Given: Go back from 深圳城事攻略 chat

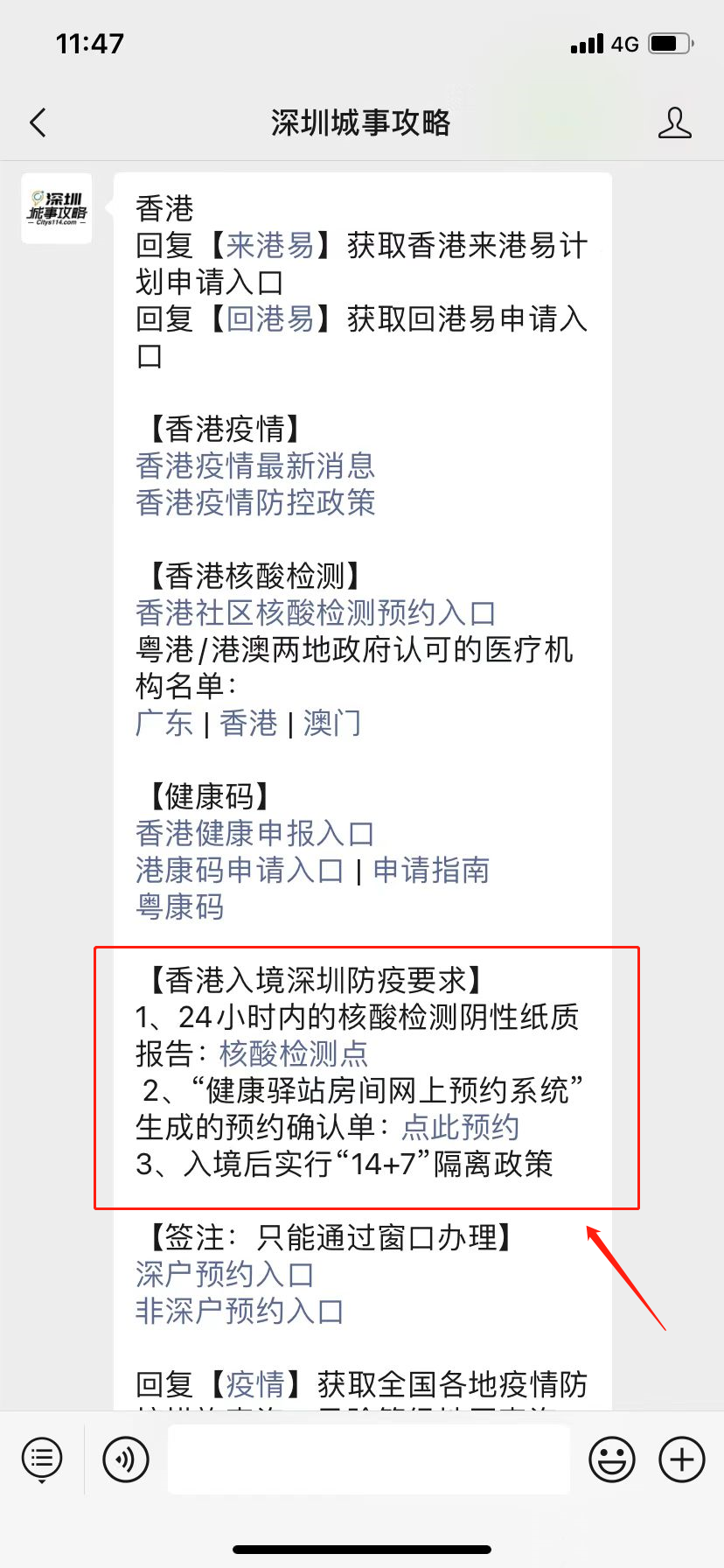Looking at the screenshot, I should pyautogui.click(x=38, y=122).
